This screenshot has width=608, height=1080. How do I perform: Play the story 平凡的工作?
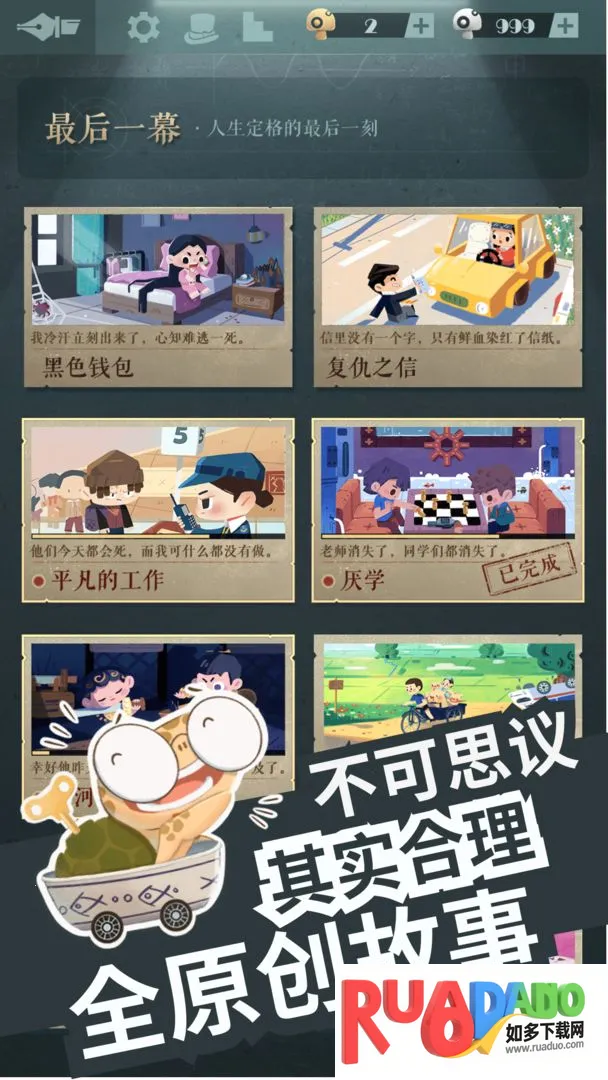coord(158,510)
